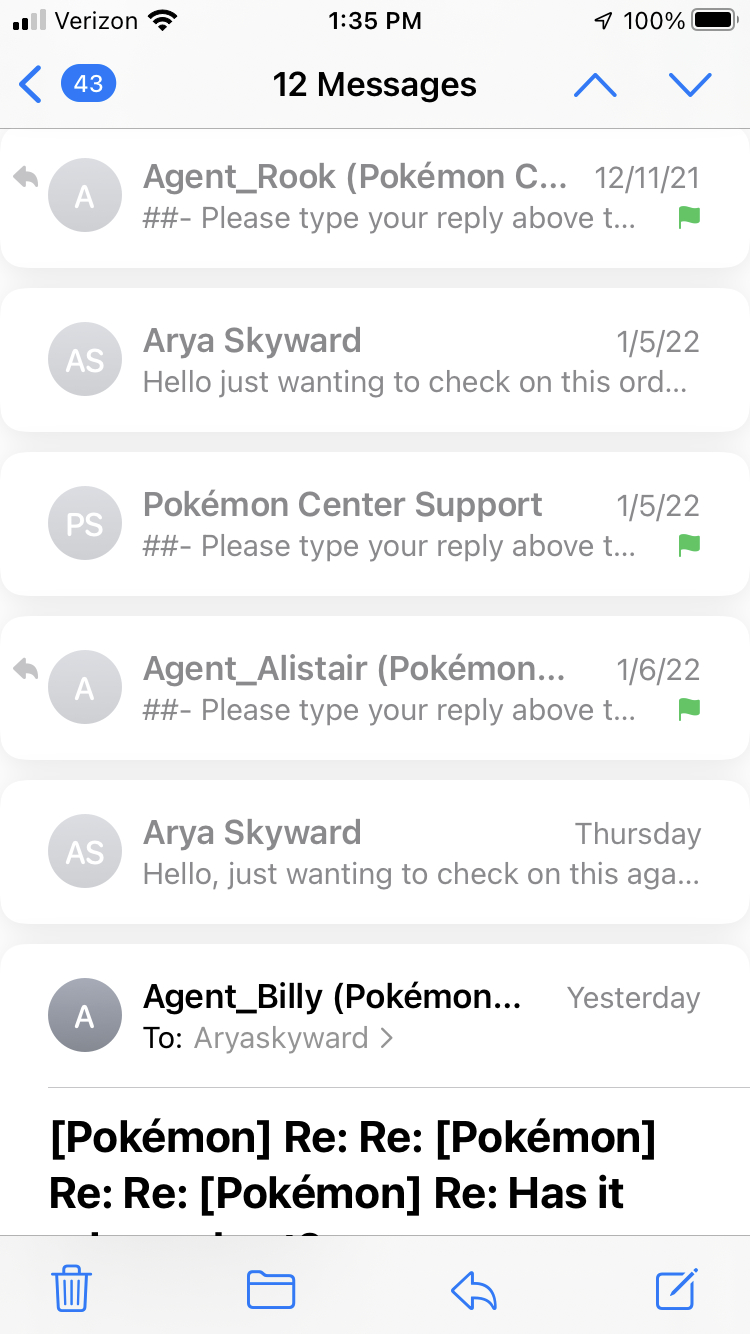
Task: Tap the reply arrow icon
Action: [474, 1289]
